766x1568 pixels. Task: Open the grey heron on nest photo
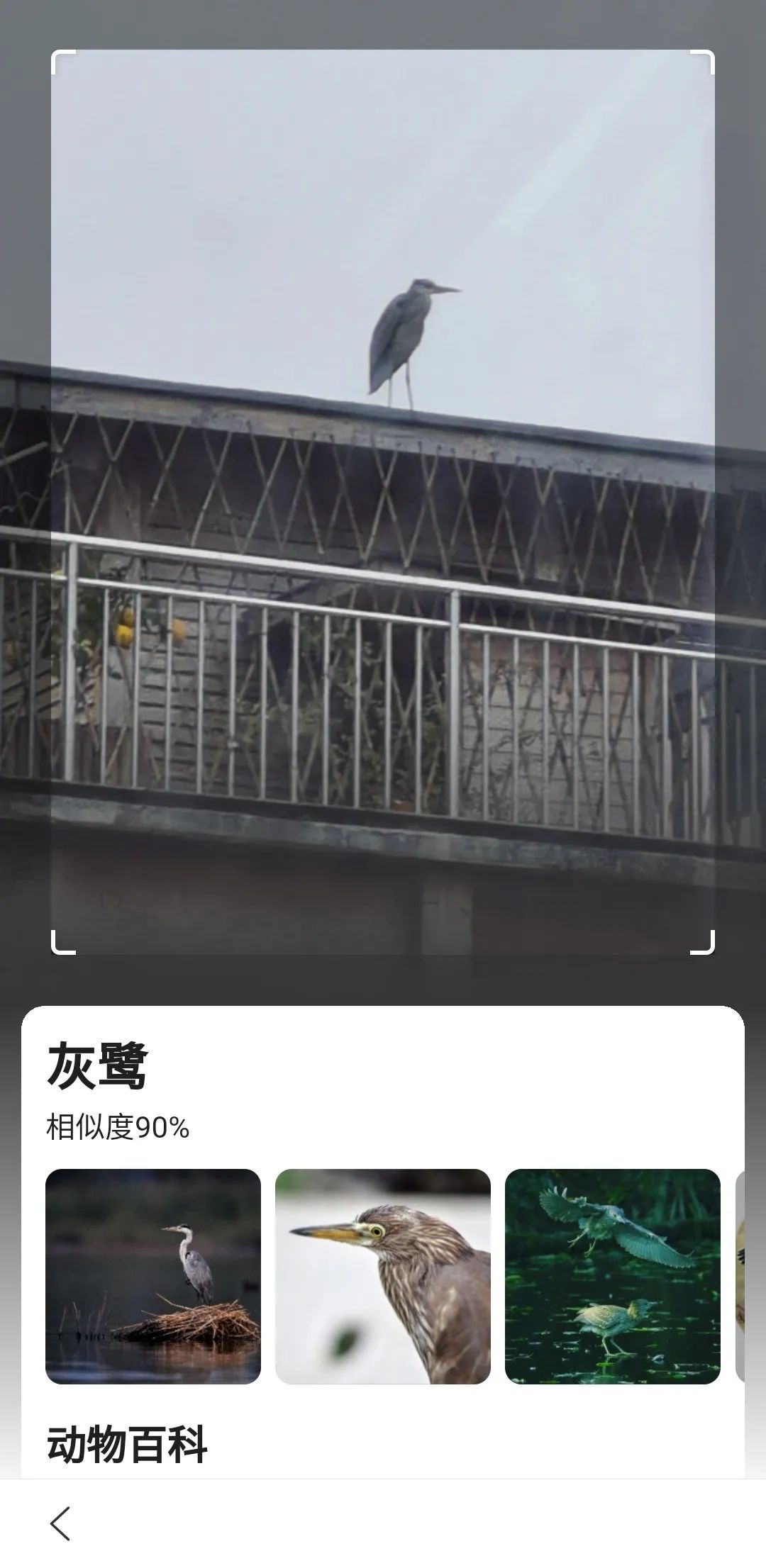(x=153, y=1276)
